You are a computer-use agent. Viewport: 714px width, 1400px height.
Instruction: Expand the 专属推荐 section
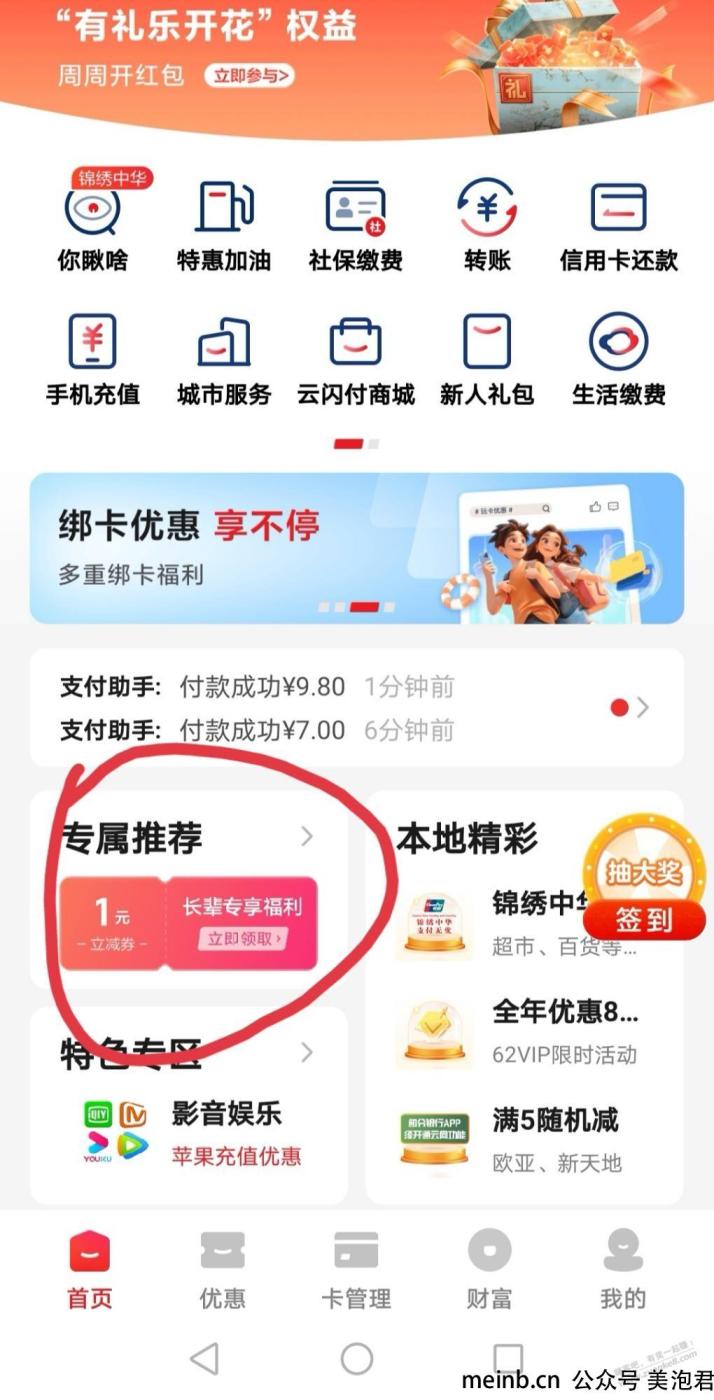307,837
